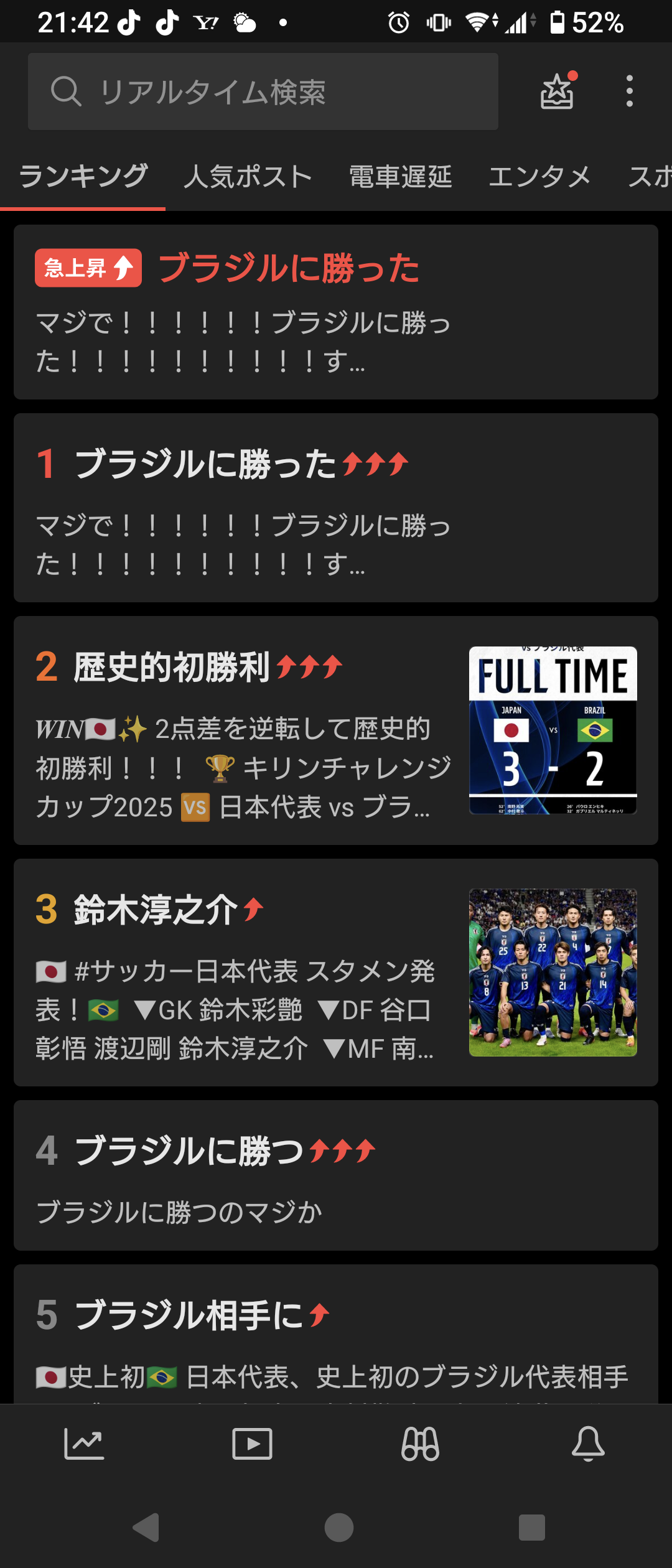This screenshot has width=672, height=1568.
Task: Open the 急上昇 ブラジルに勝った card
Action: 336,312
